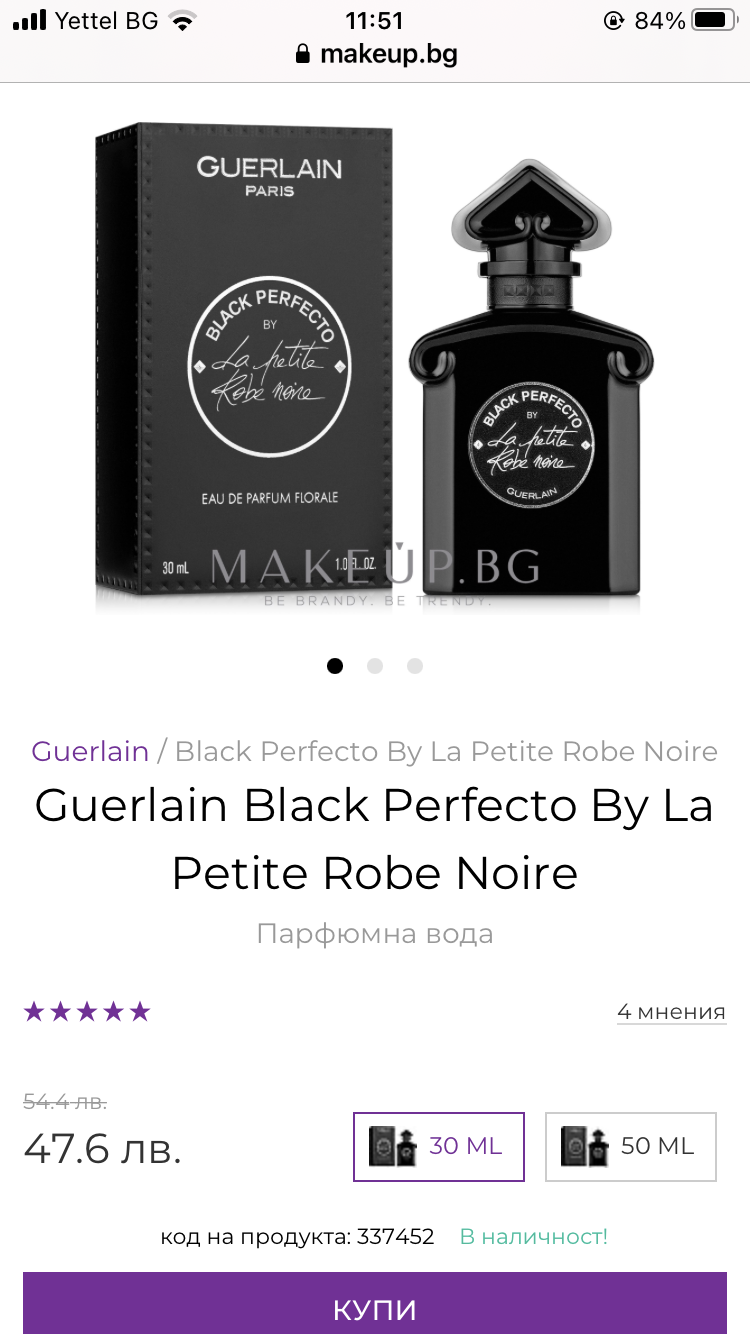Choose the 50 ML size option
This screenshot has height=1334, width=750.
tap(630, 1146)
